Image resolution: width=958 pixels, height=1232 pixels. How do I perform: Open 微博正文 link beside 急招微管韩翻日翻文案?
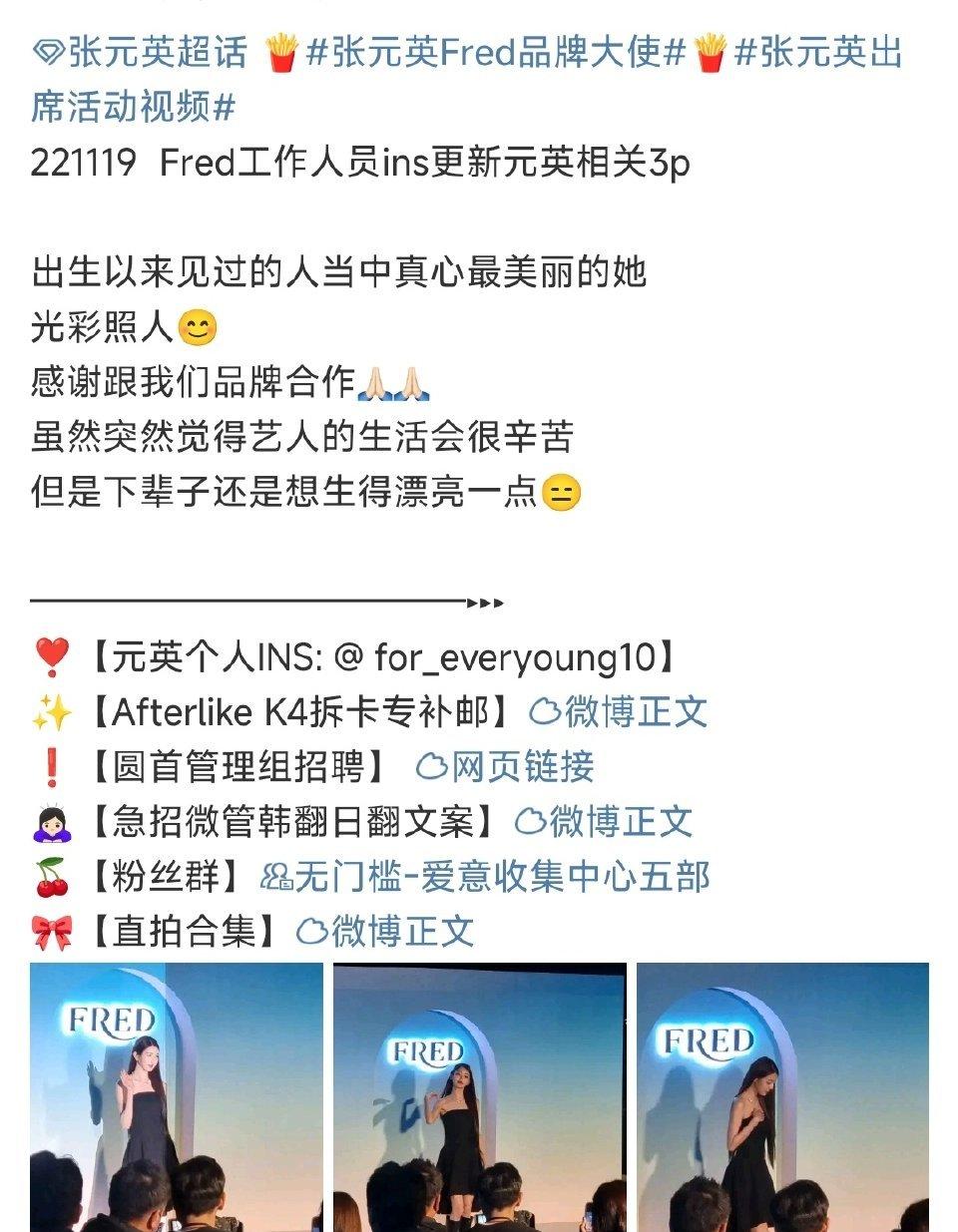tap(604, 822)
